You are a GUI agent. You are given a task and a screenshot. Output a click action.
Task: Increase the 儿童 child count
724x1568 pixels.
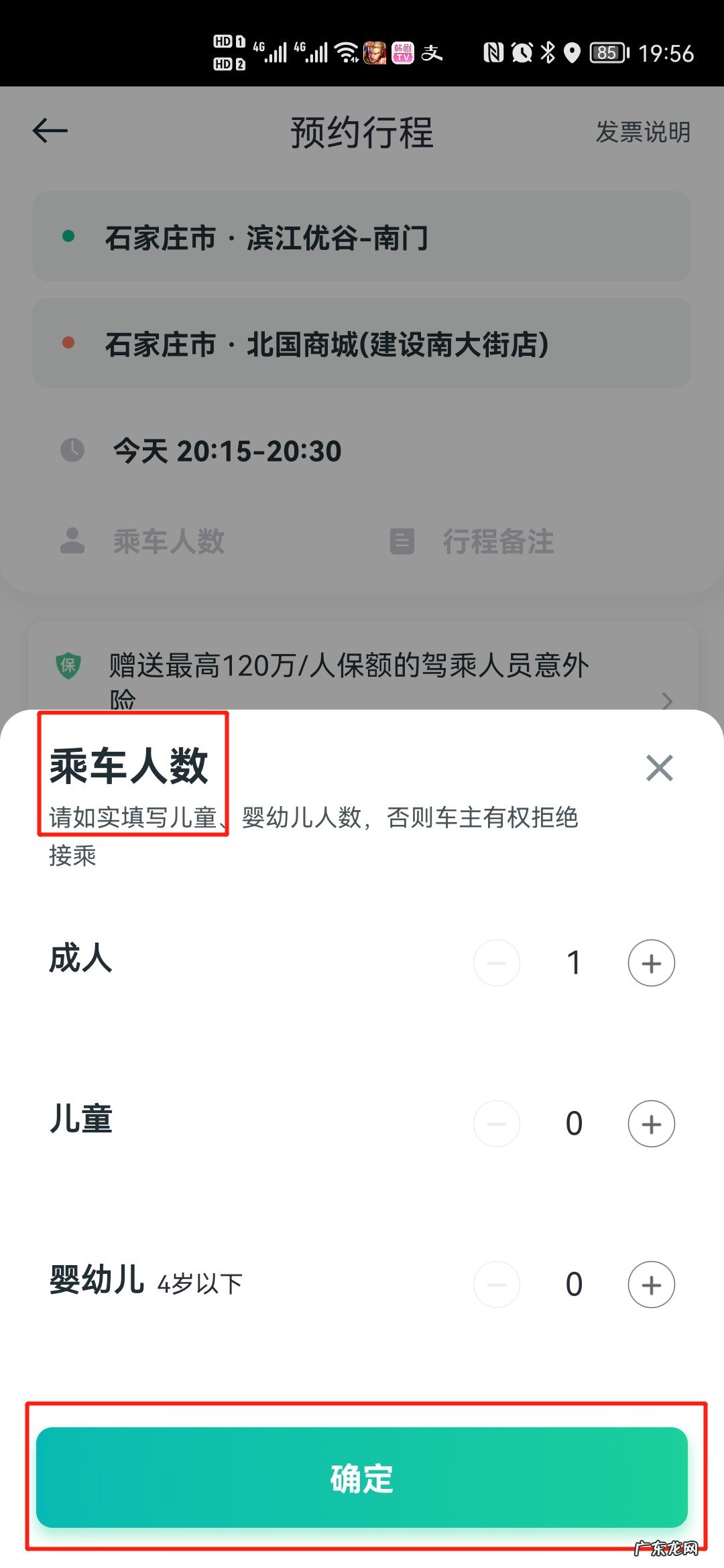point(652,1124)
